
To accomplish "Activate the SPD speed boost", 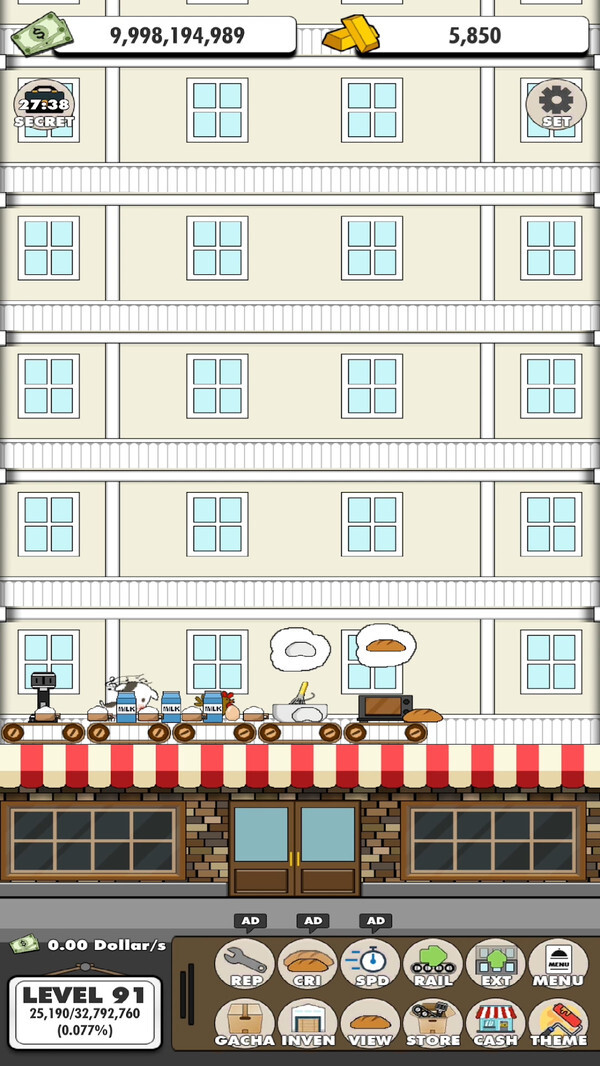I will tap(371, 964).
